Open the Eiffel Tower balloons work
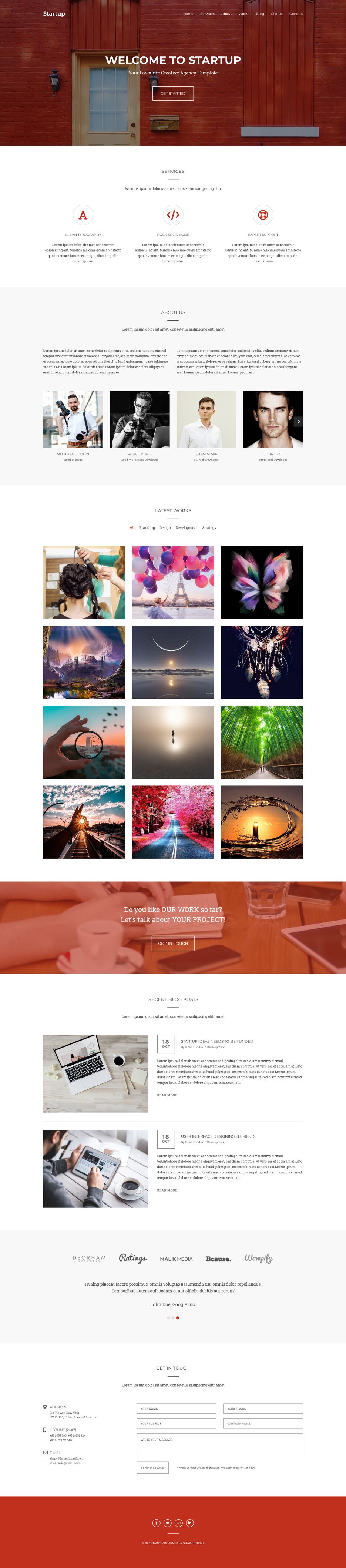This screenshot has height=1568, width=346. [x=173, y=583]
